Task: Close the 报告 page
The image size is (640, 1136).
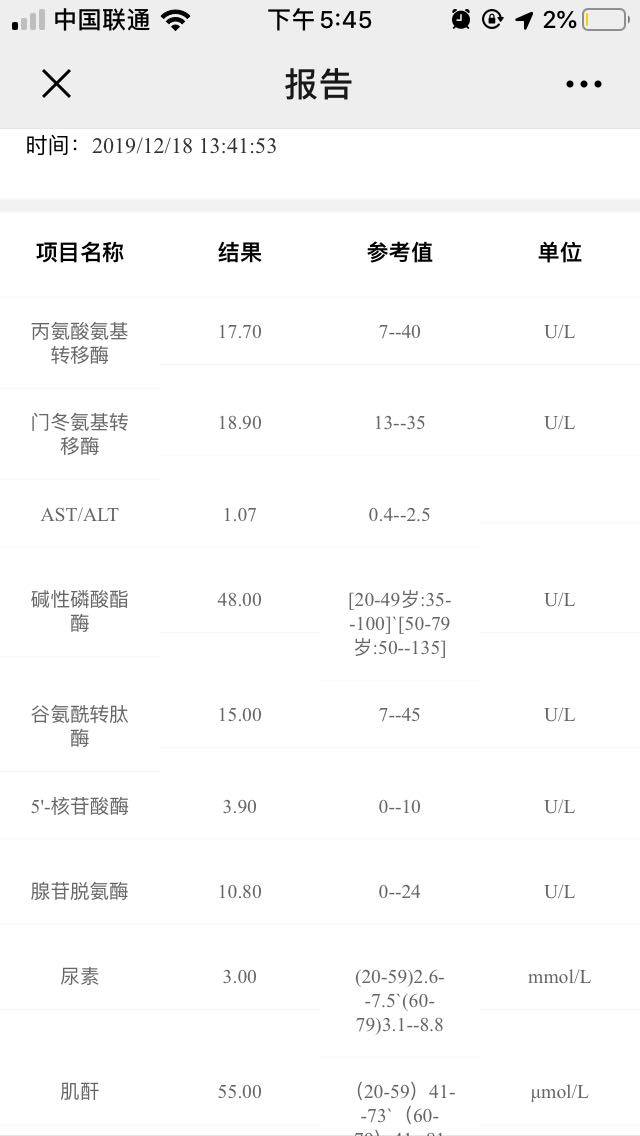Action: 56,84
